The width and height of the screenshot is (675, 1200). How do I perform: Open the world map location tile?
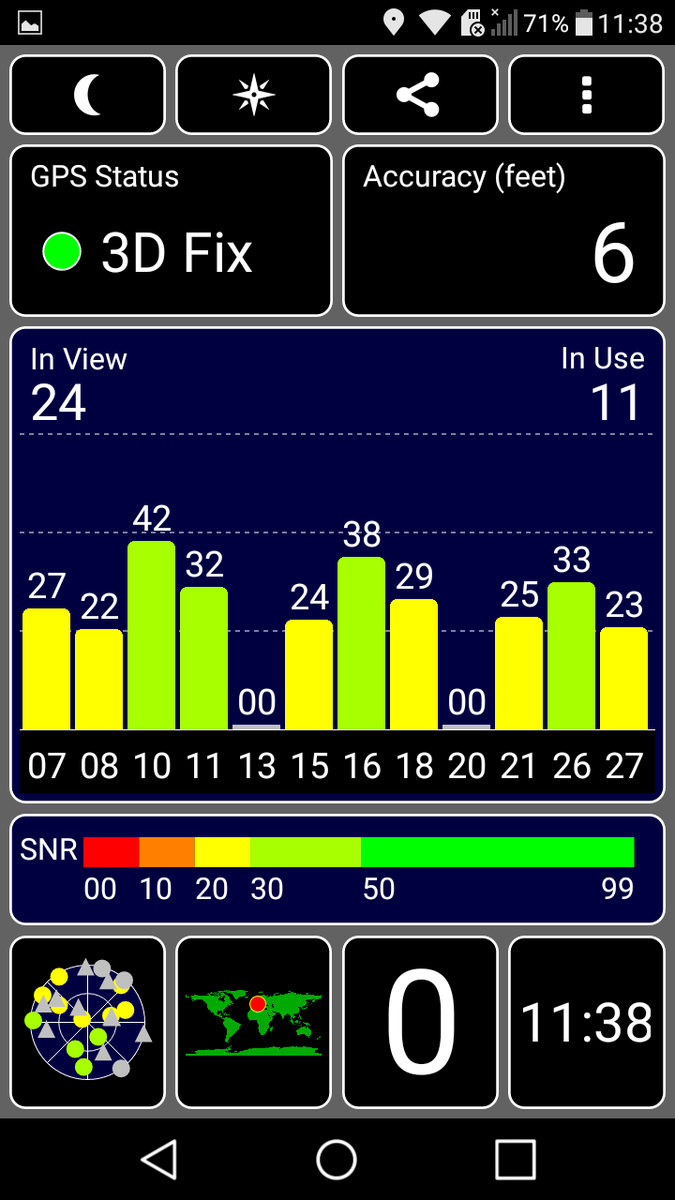pyautogui.click(x=253, y=1021)
